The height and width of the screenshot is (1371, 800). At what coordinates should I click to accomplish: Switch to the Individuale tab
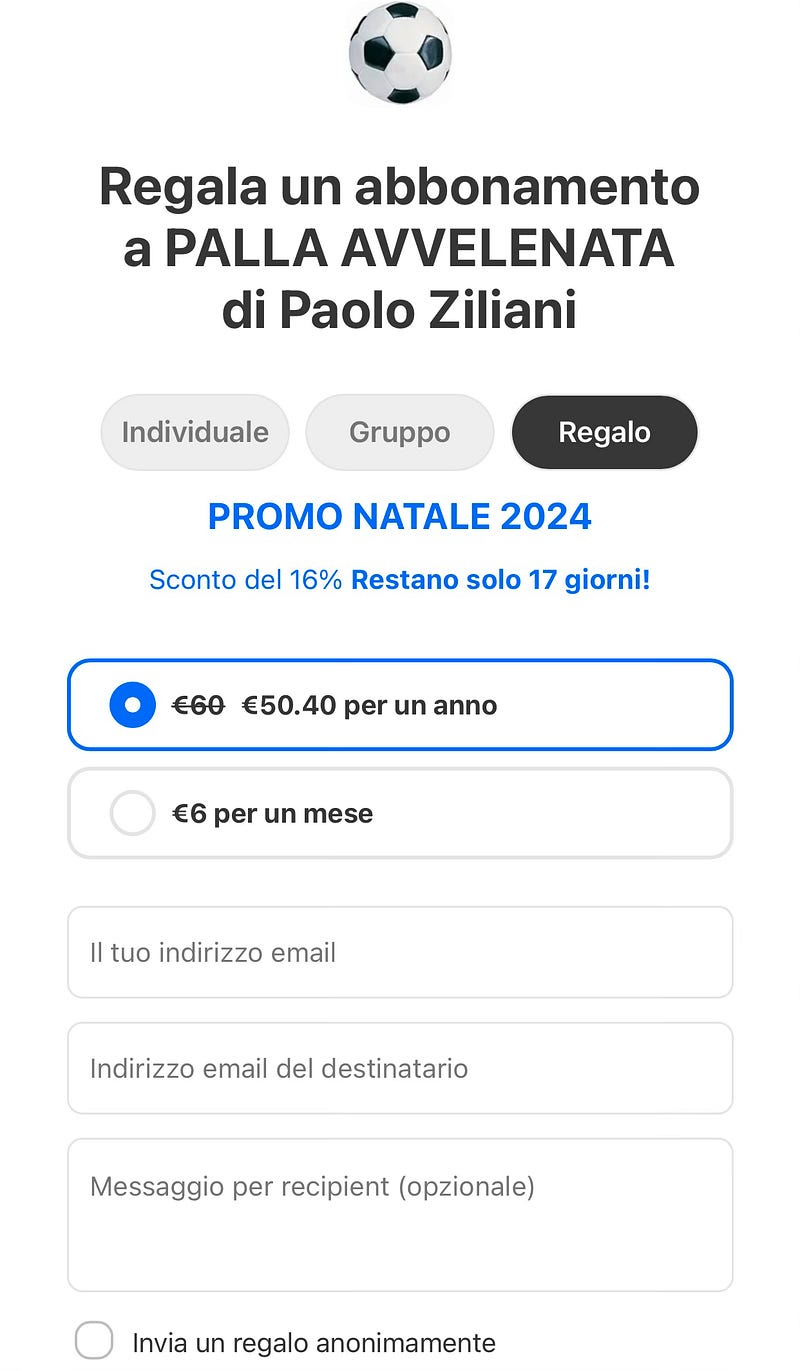pyautogui.click(x=195, y=432)
